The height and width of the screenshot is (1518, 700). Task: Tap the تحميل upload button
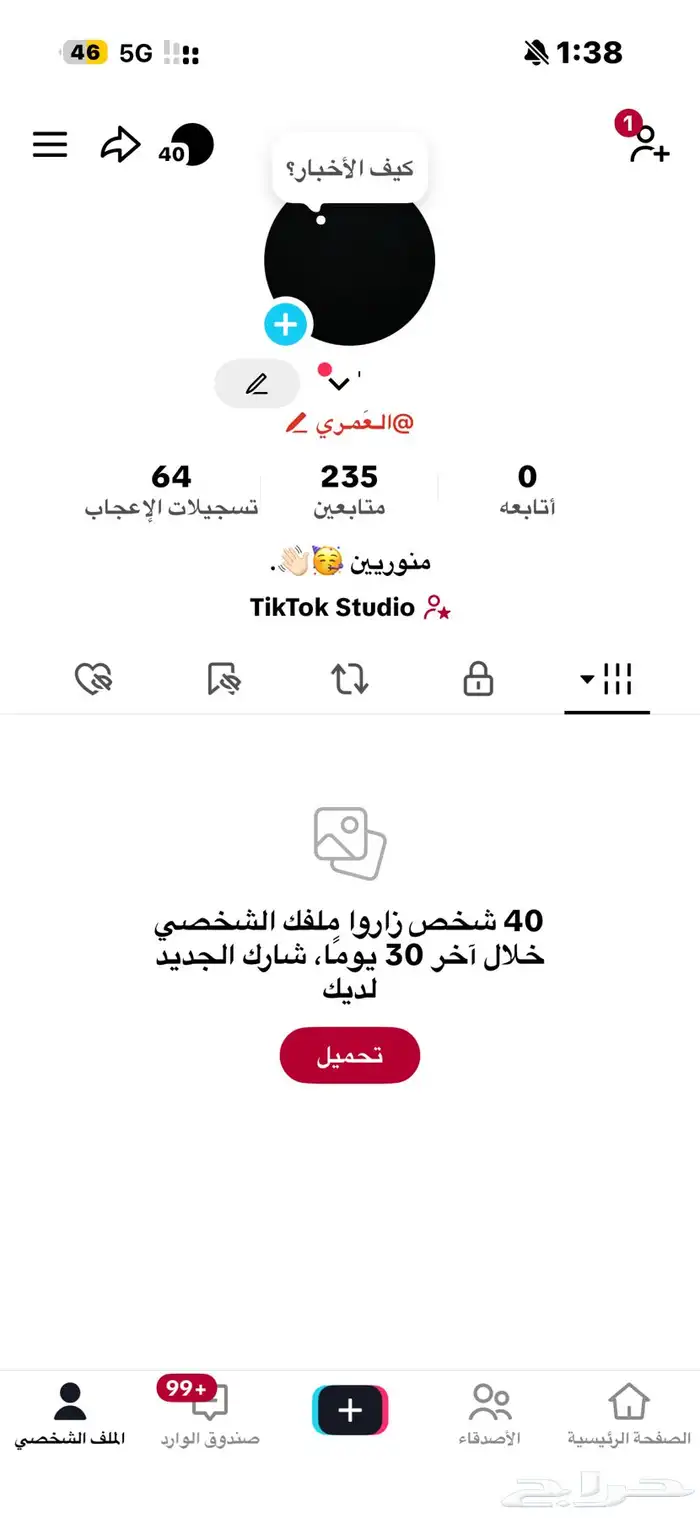(x=350, y=1055)
